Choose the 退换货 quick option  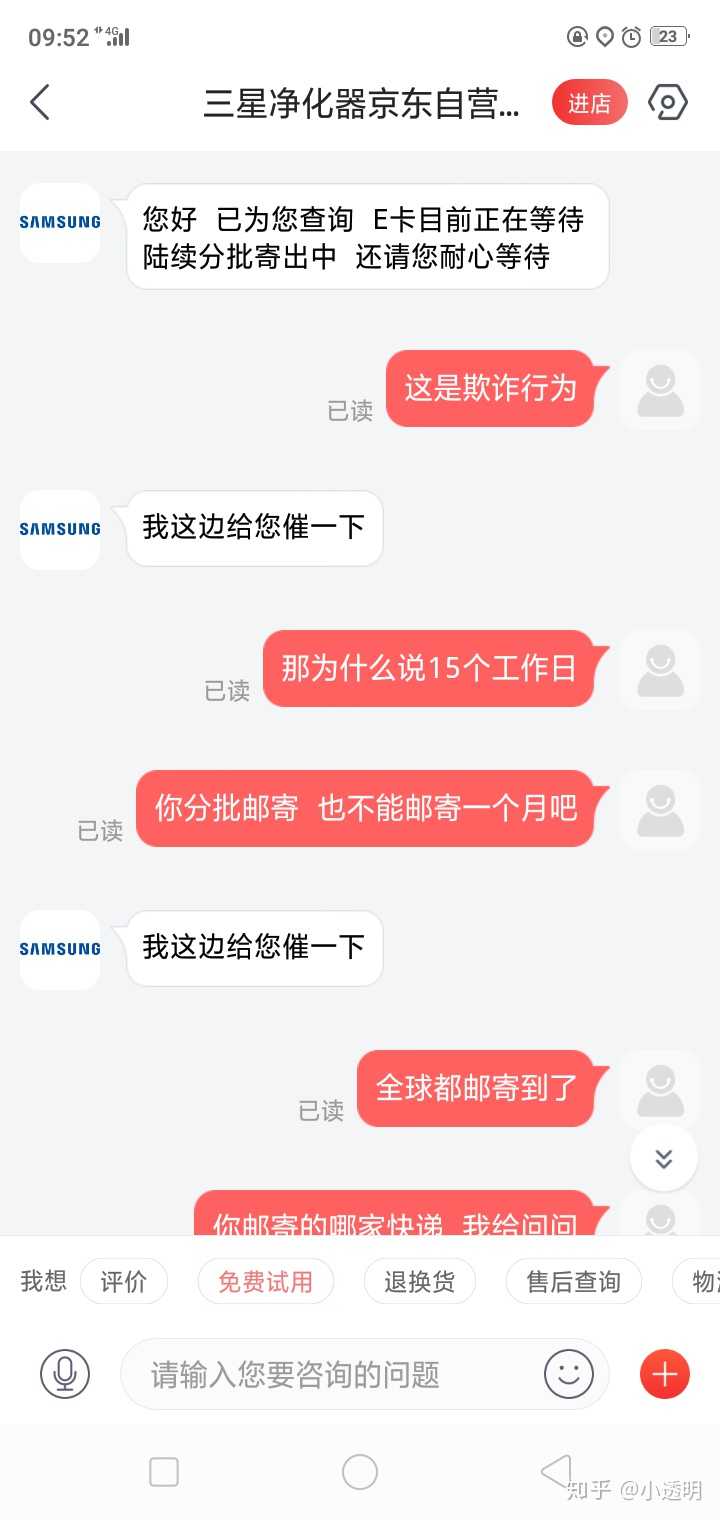(419, 1282)
